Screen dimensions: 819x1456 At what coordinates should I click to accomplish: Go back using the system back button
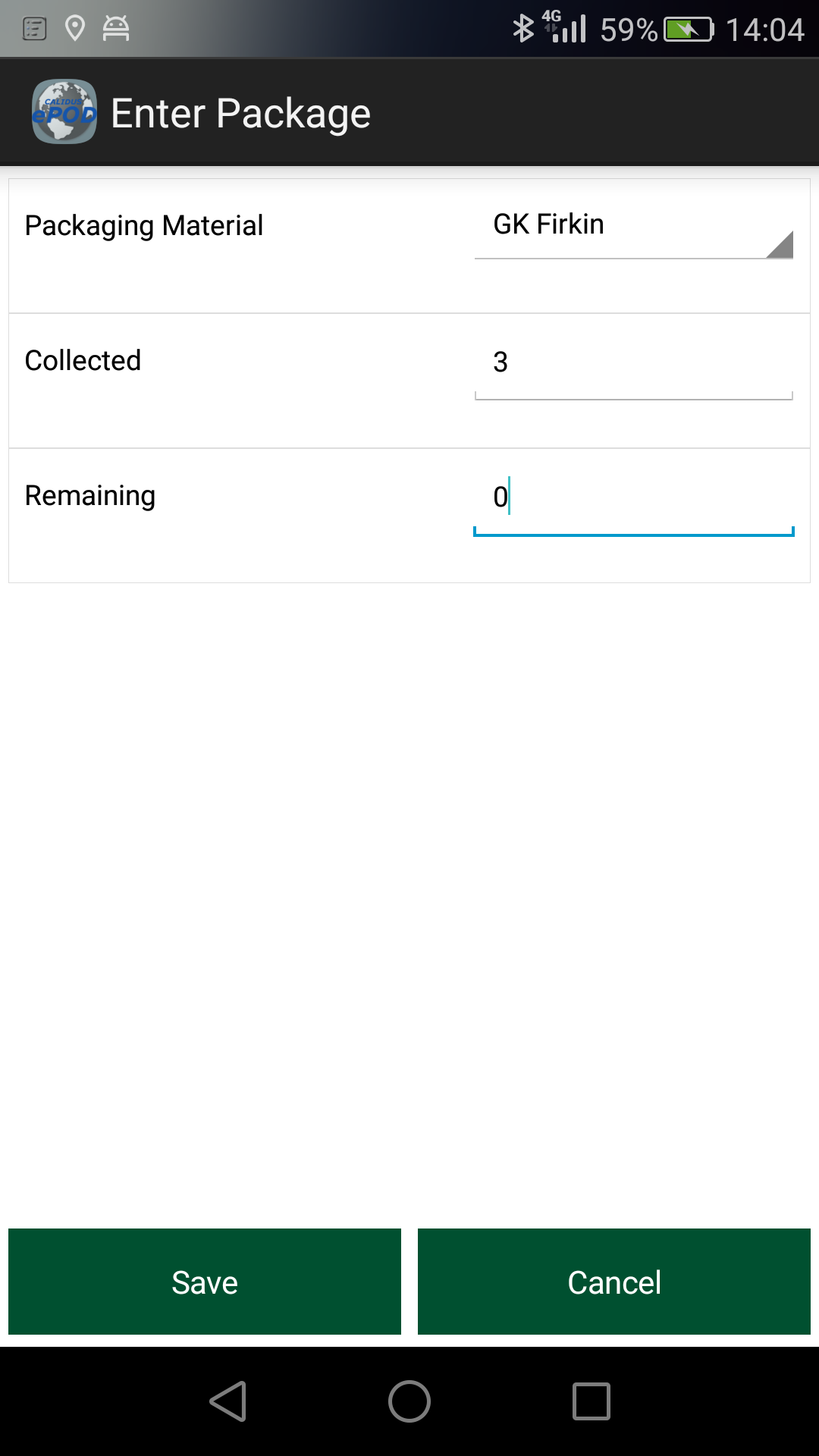(x=227, y=1401)
